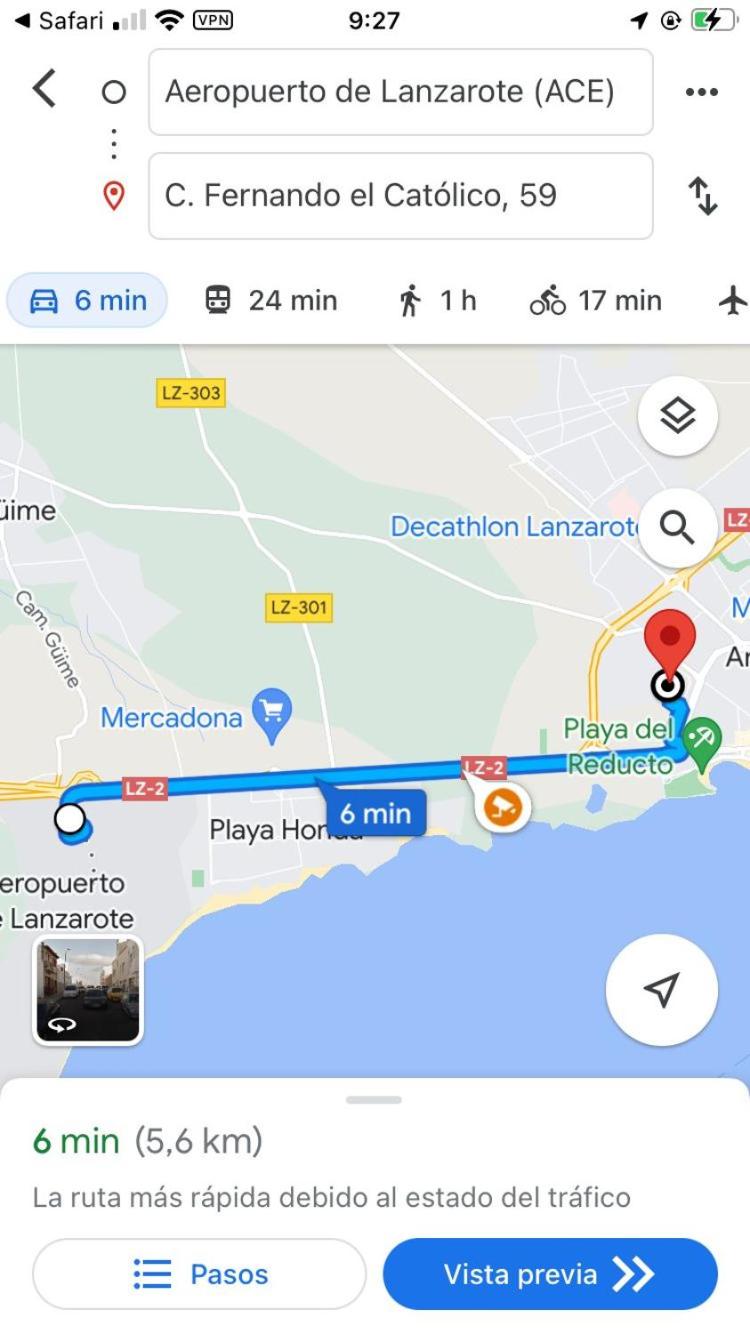Viewport: 750px width, 1334px height.
Task: Edit destination C. Fernando el Católico, 59
Action: 400,195
